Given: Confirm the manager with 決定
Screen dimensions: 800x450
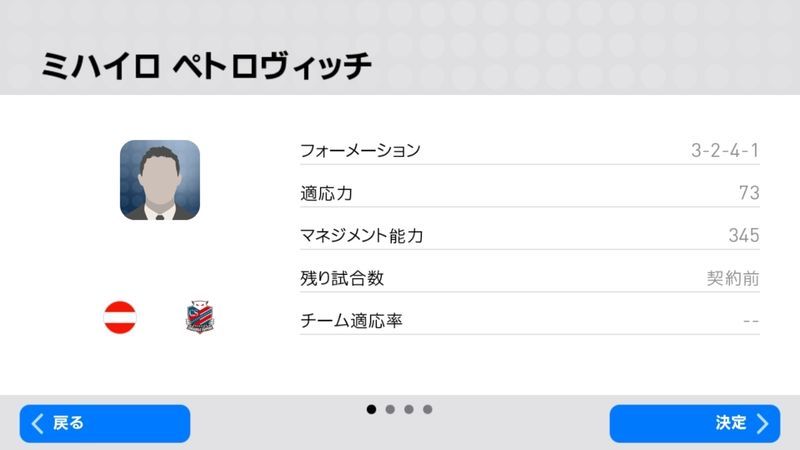Looking at the screenshot, I should click(x=694, y=423).
